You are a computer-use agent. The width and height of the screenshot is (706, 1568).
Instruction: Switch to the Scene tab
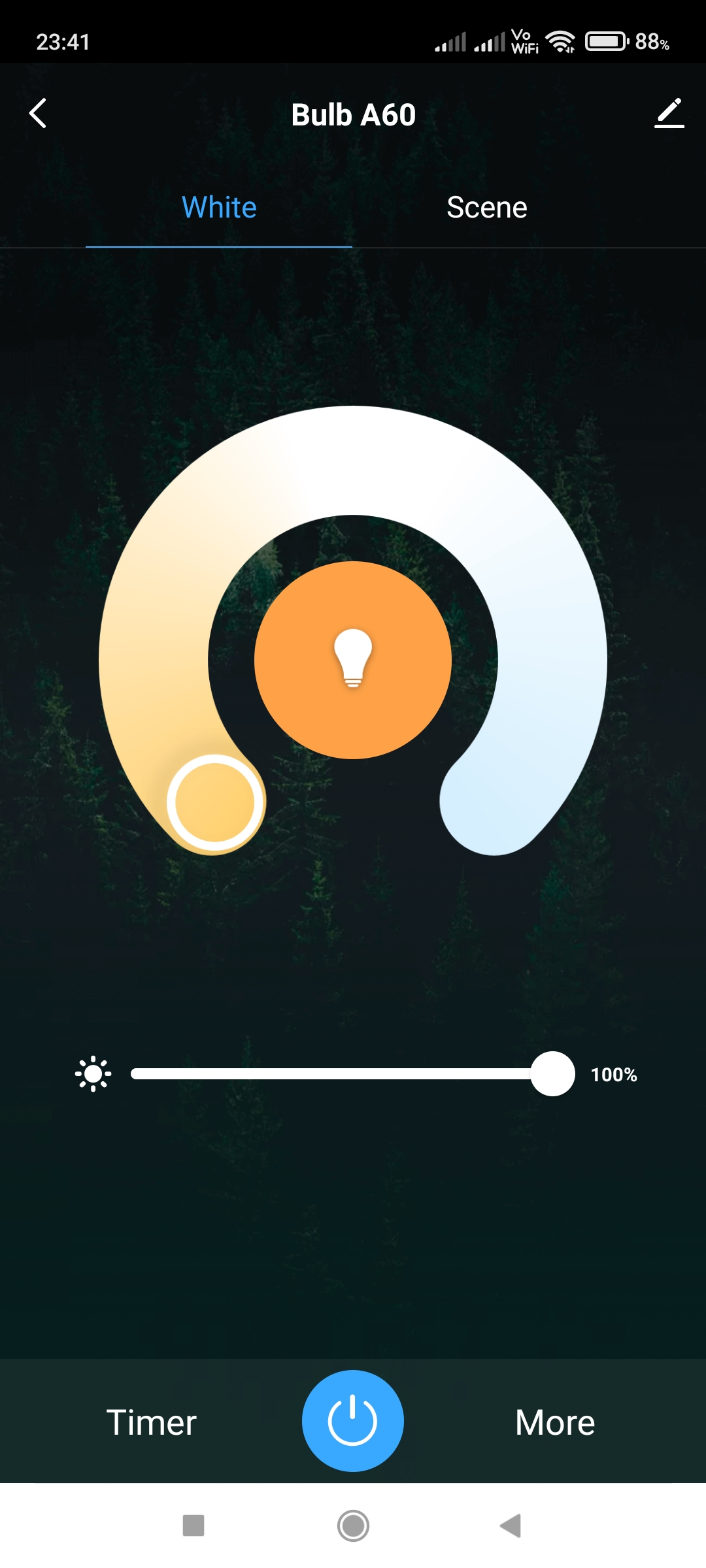pyautogui.click(x=487, y=208)
